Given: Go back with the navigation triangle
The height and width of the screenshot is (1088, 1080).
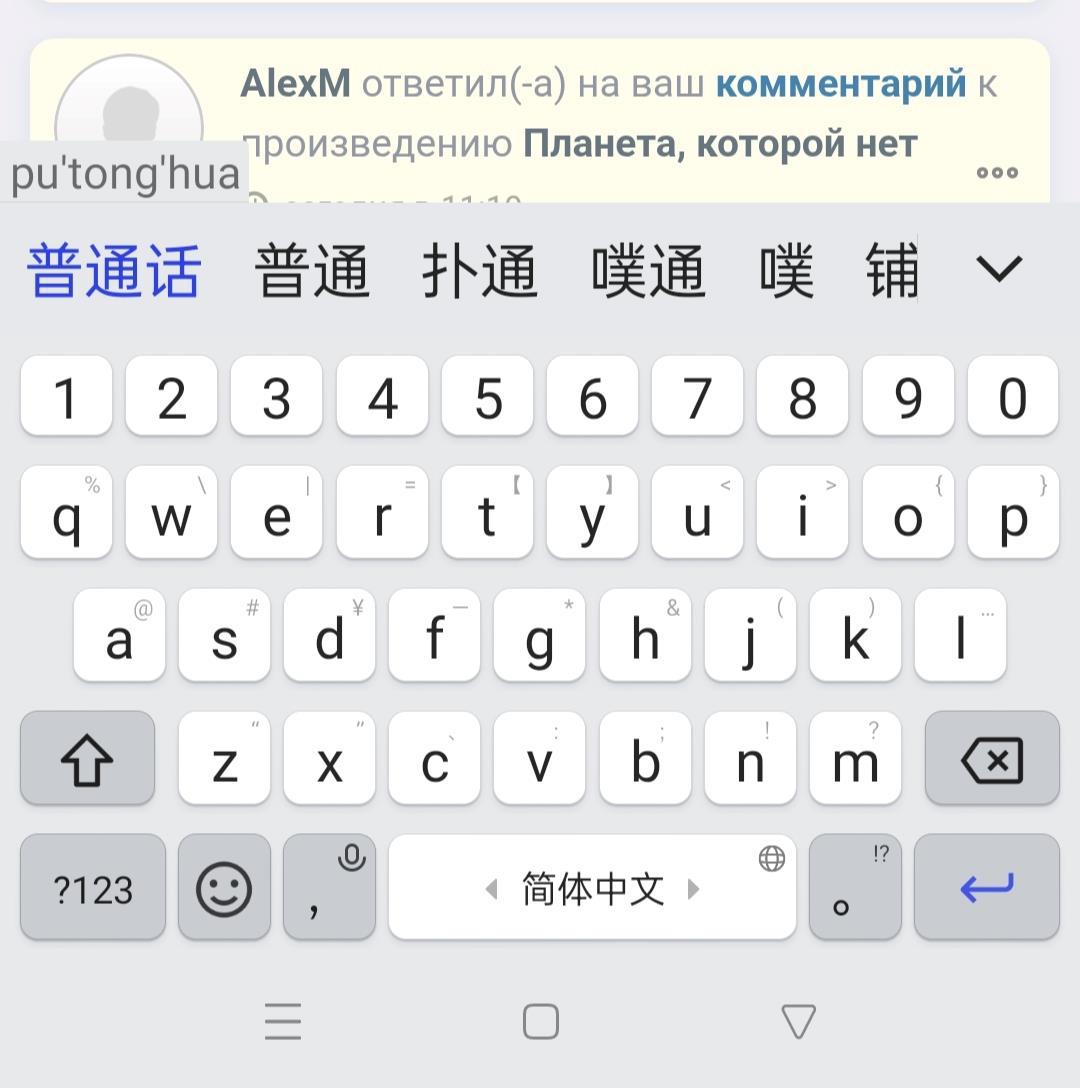Looking at the screenshot, I should [x=798, y=1022].
